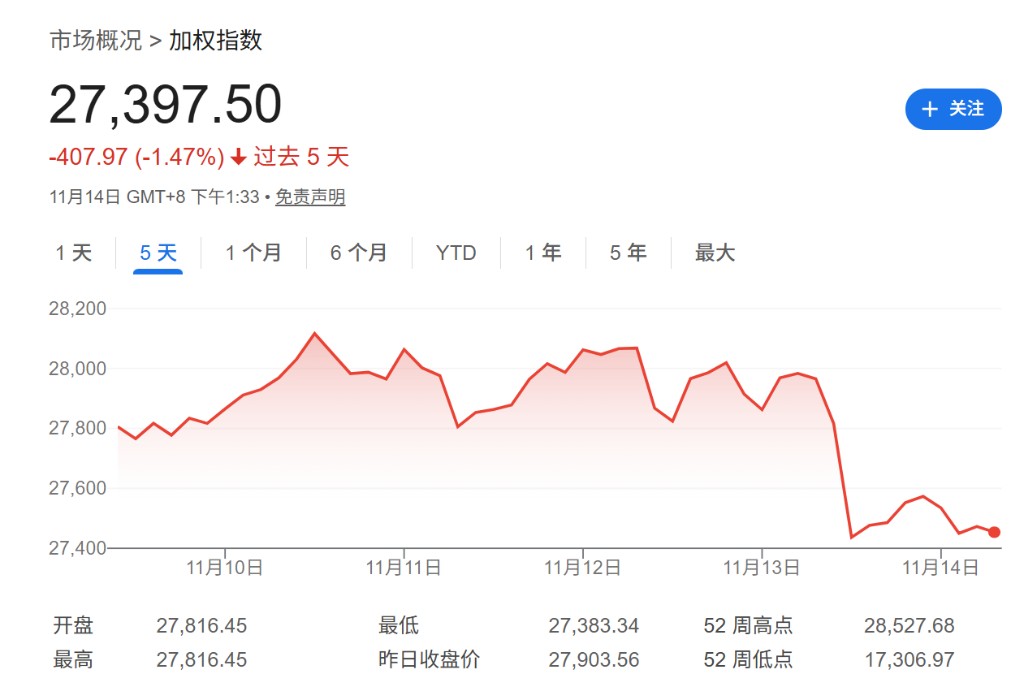The width and height of the screenshot is (1024, 699).
Task: Open the 市场概况 breadcrumb link
Action: pos(95,41)
